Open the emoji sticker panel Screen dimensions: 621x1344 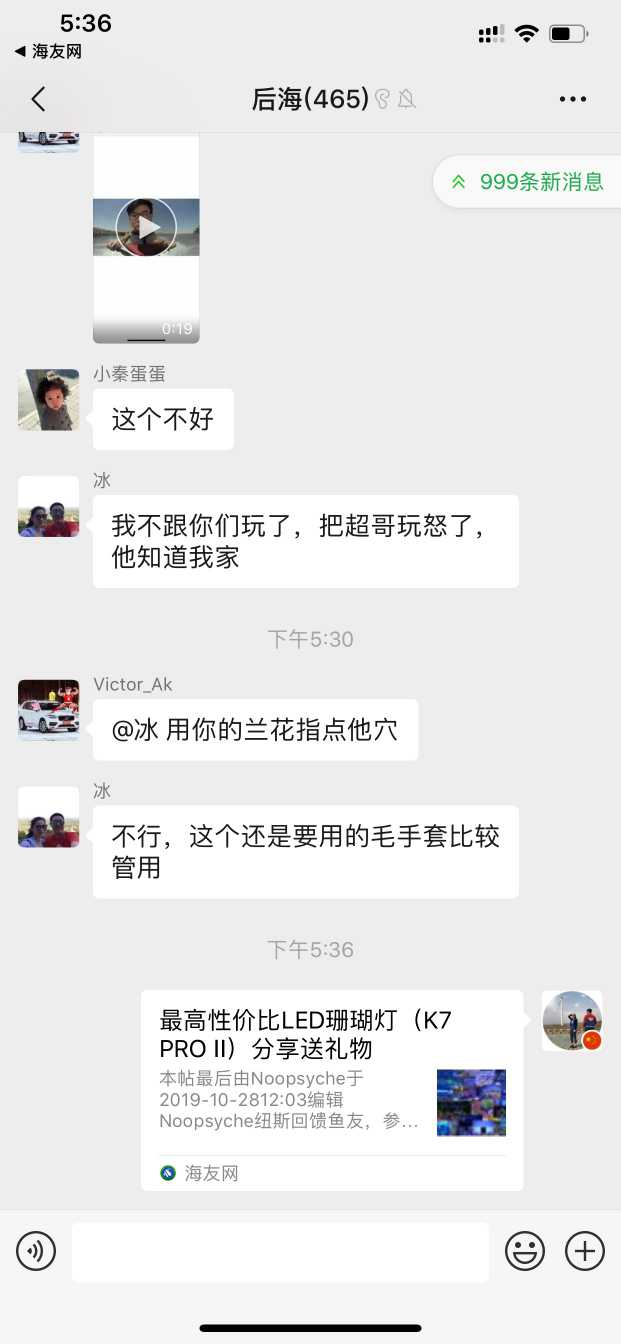524,1251
